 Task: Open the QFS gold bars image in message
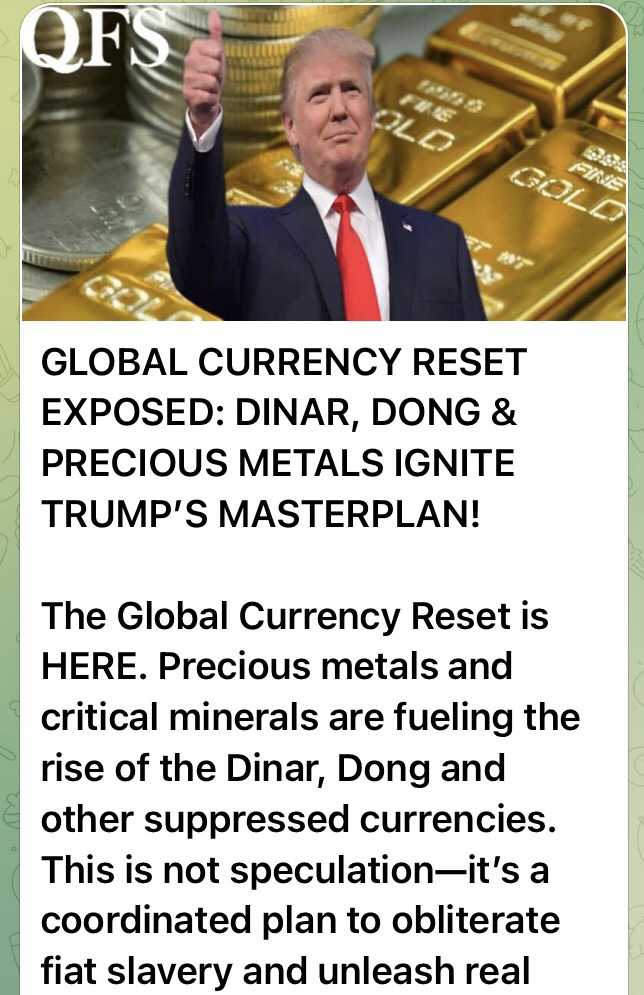coord(323,165)
